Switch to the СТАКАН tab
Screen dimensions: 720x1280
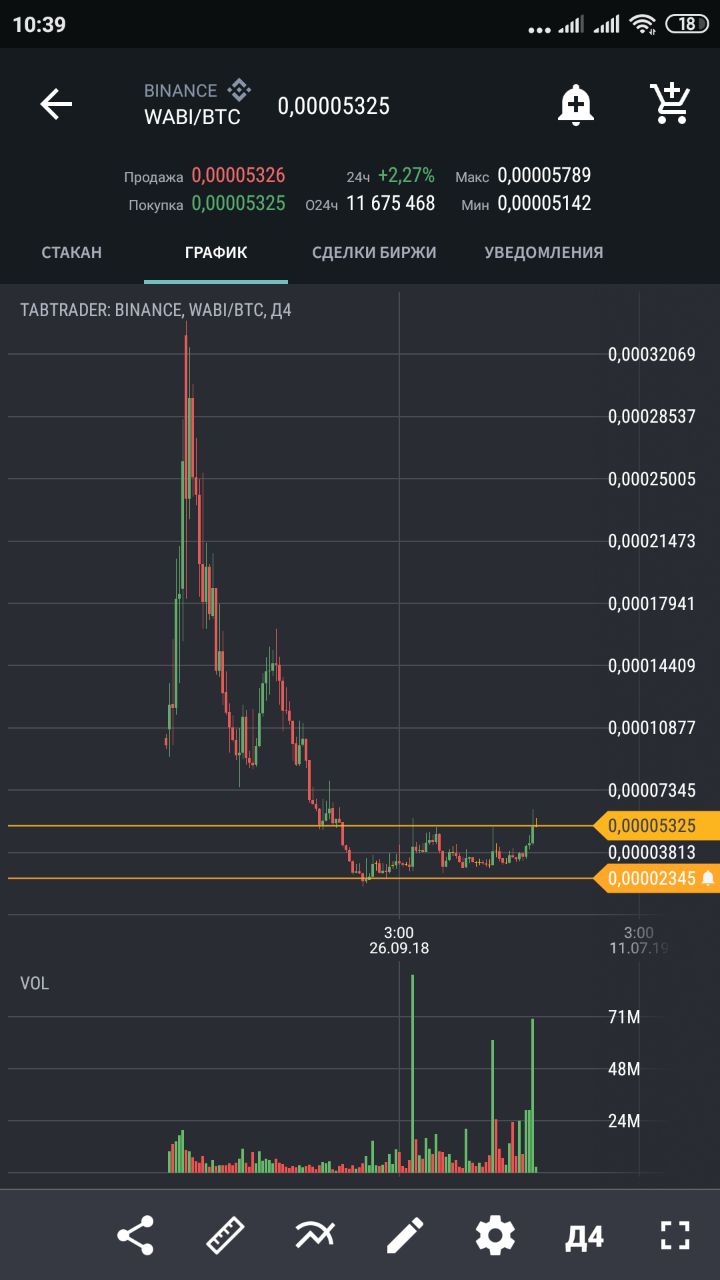[x=71, y=252]
